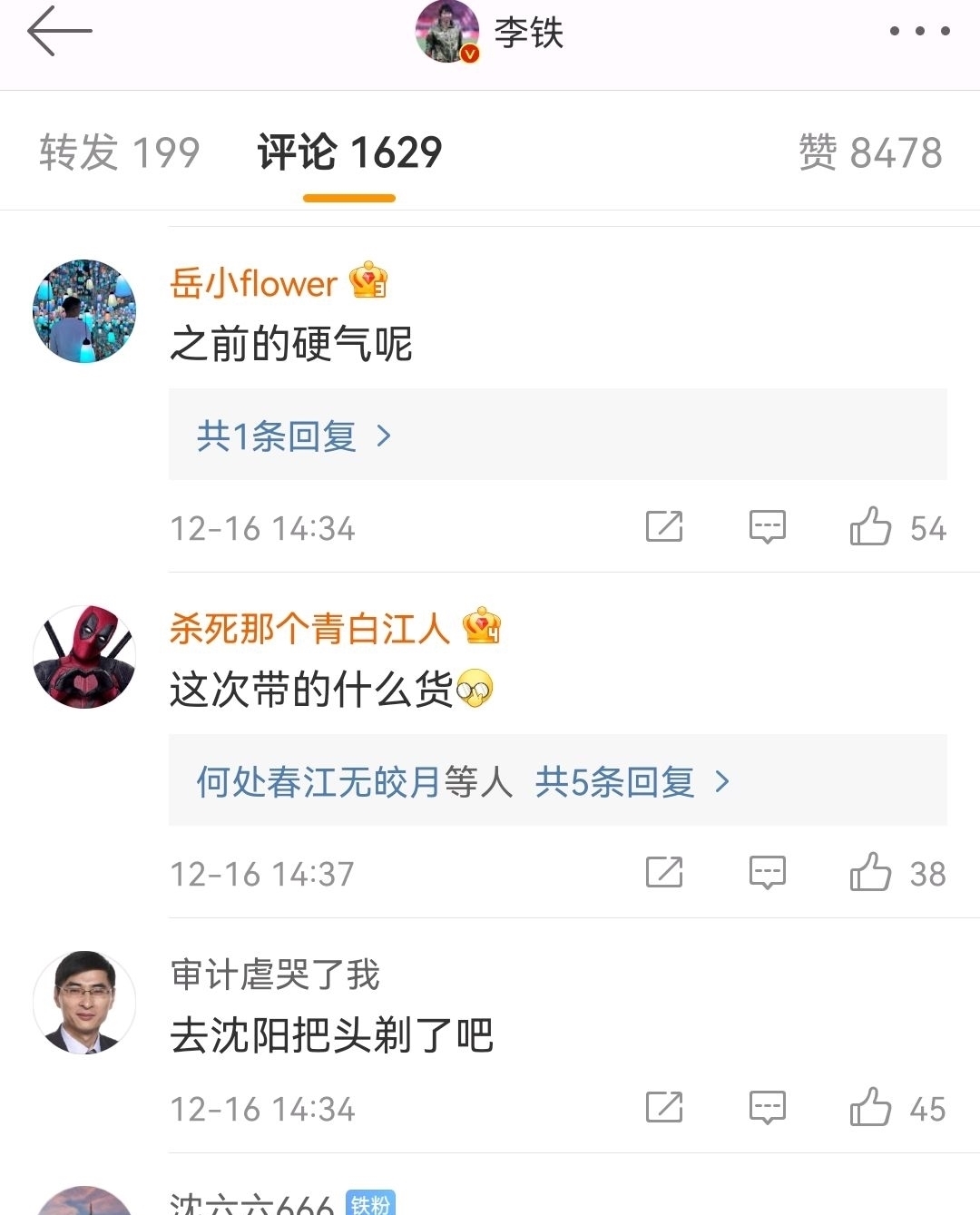Image resolution: width=980 pixels, height=1215 pixels.
Task: Open the 赞 8478 tab
Action: (x=873, y=151)
